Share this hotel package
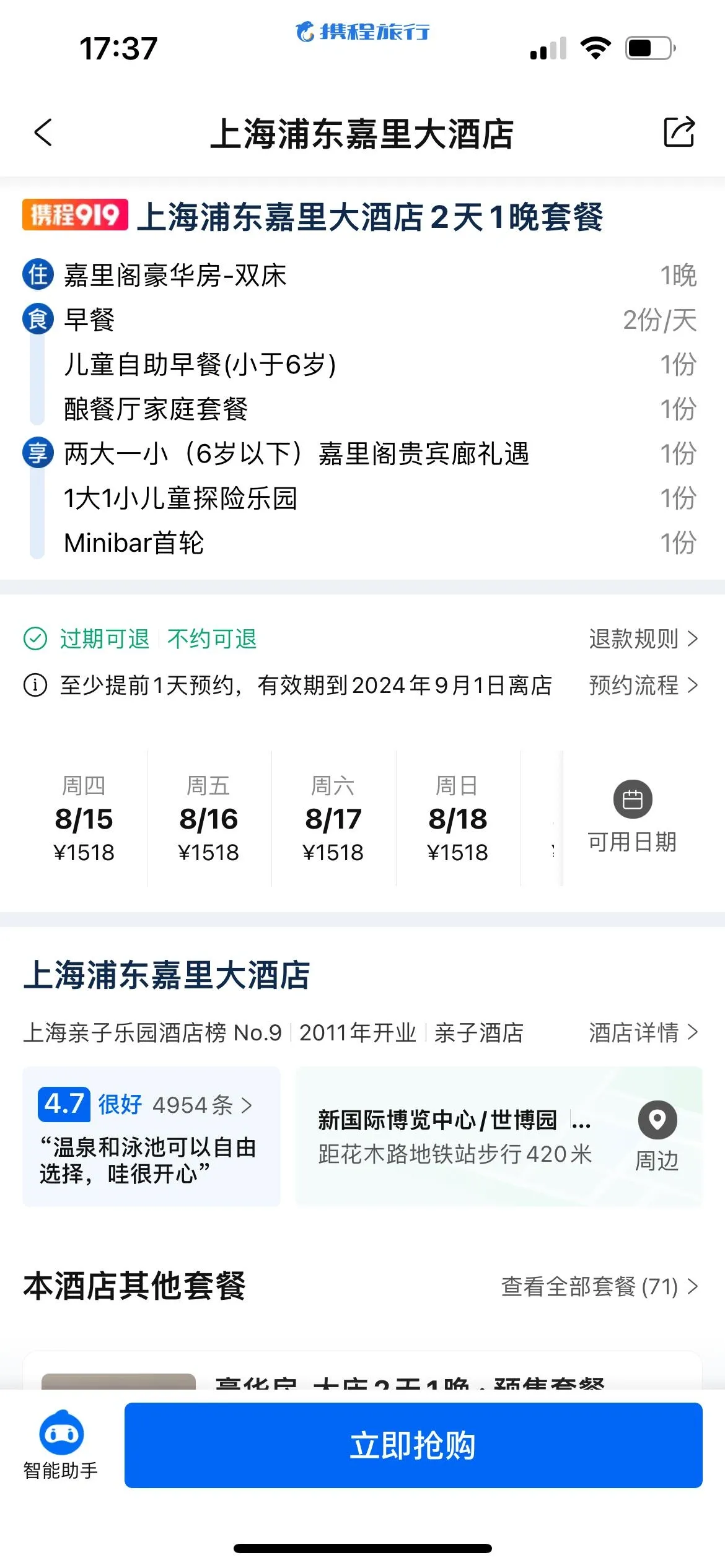Screen dimensions: 725x1568 679,132
